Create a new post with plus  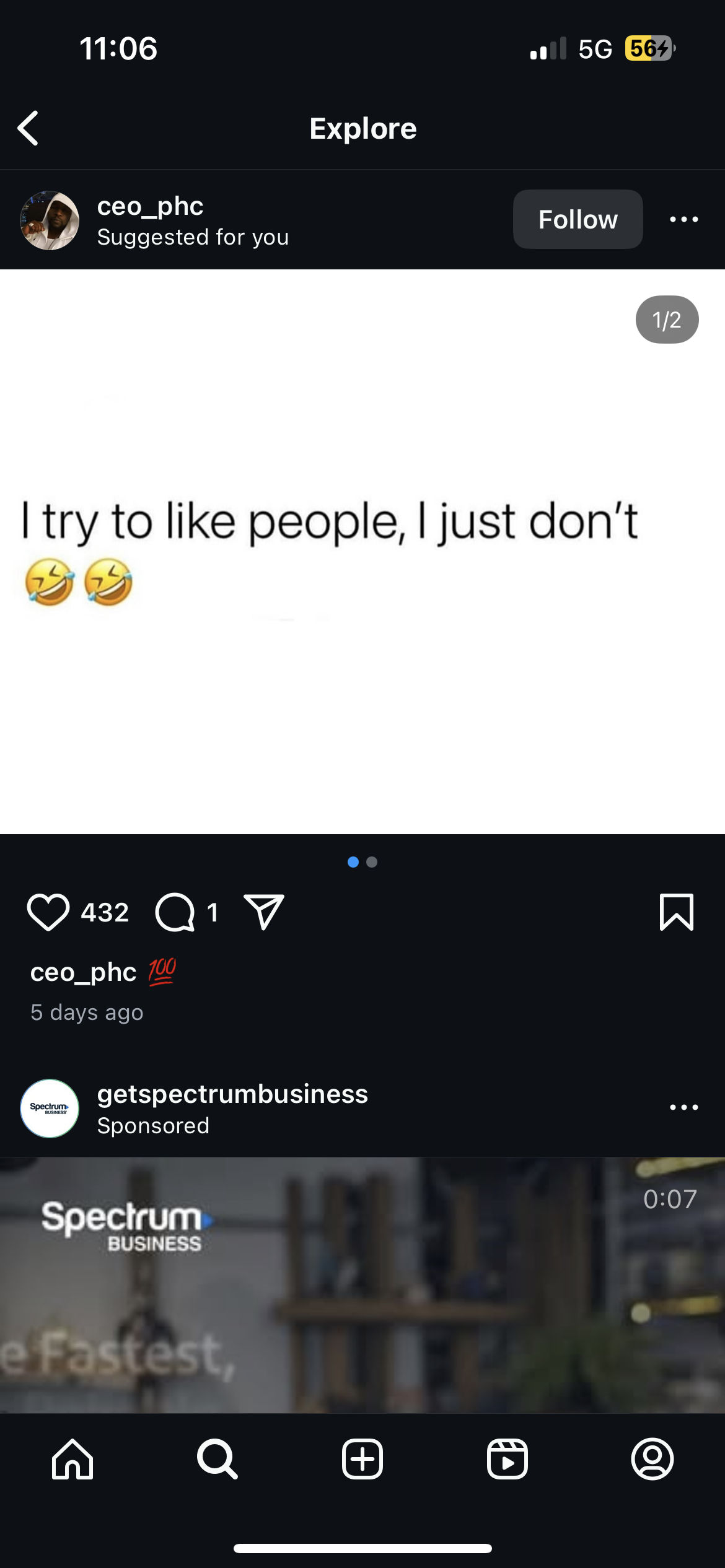tap(362, 1459)
